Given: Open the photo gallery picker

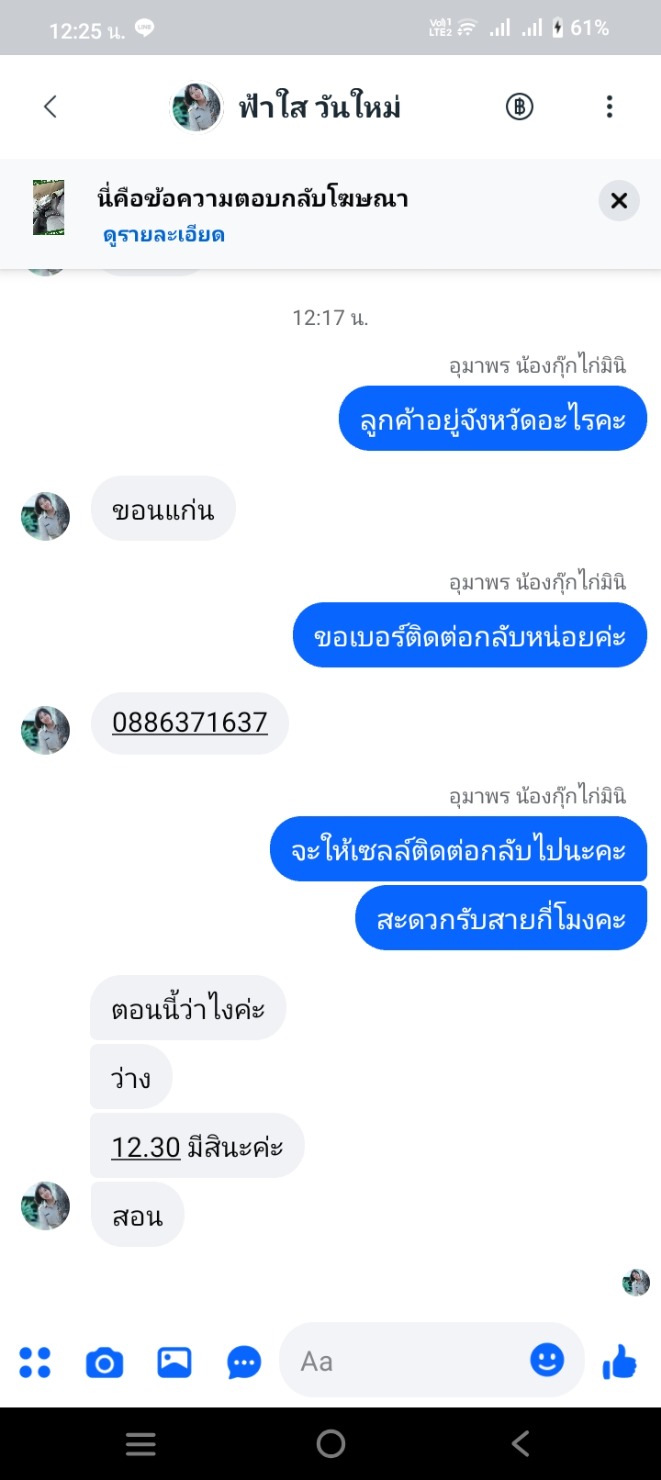Looking at the screenshot, I should (174, 1362).
